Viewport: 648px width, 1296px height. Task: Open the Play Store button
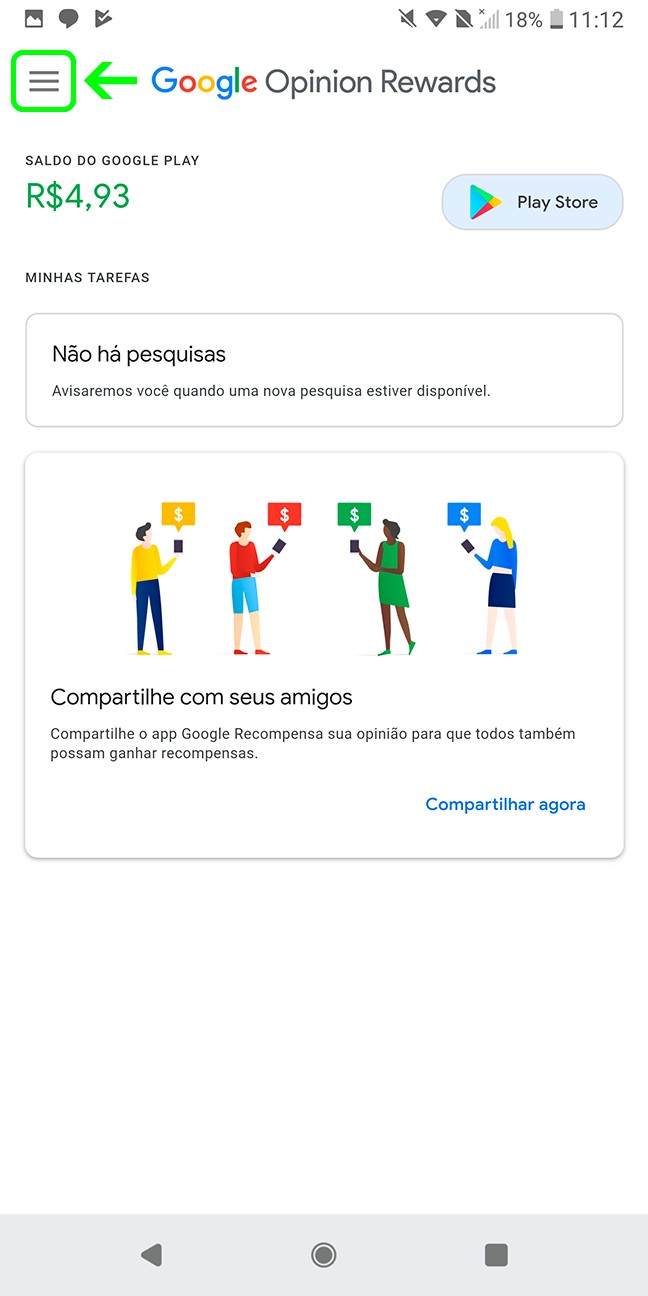(x=532, y=202)
